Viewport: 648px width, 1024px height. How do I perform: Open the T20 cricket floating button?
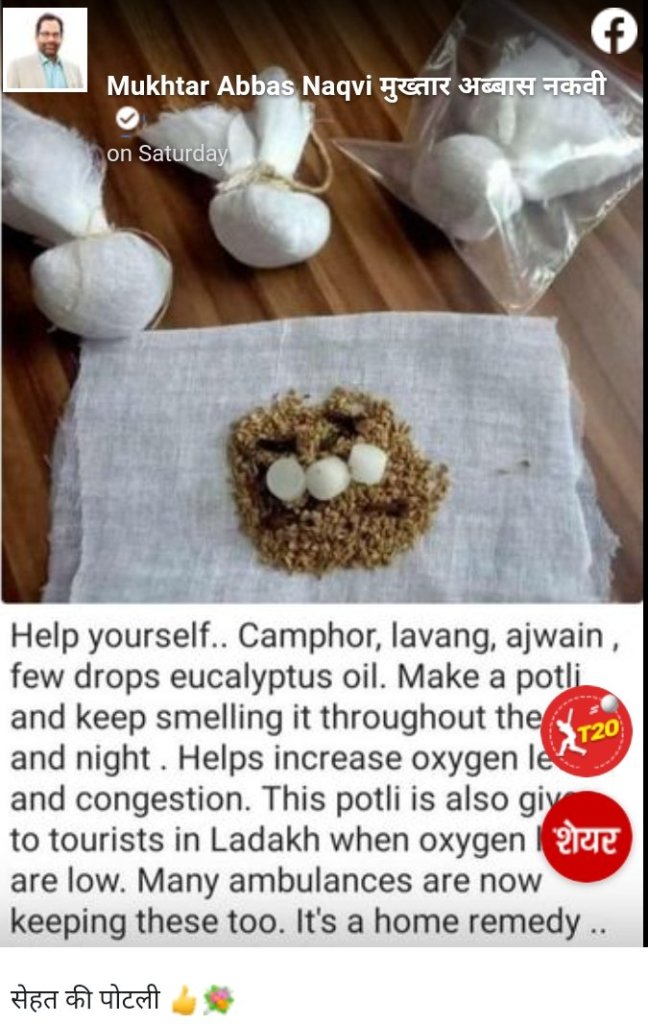coord(588,729)
